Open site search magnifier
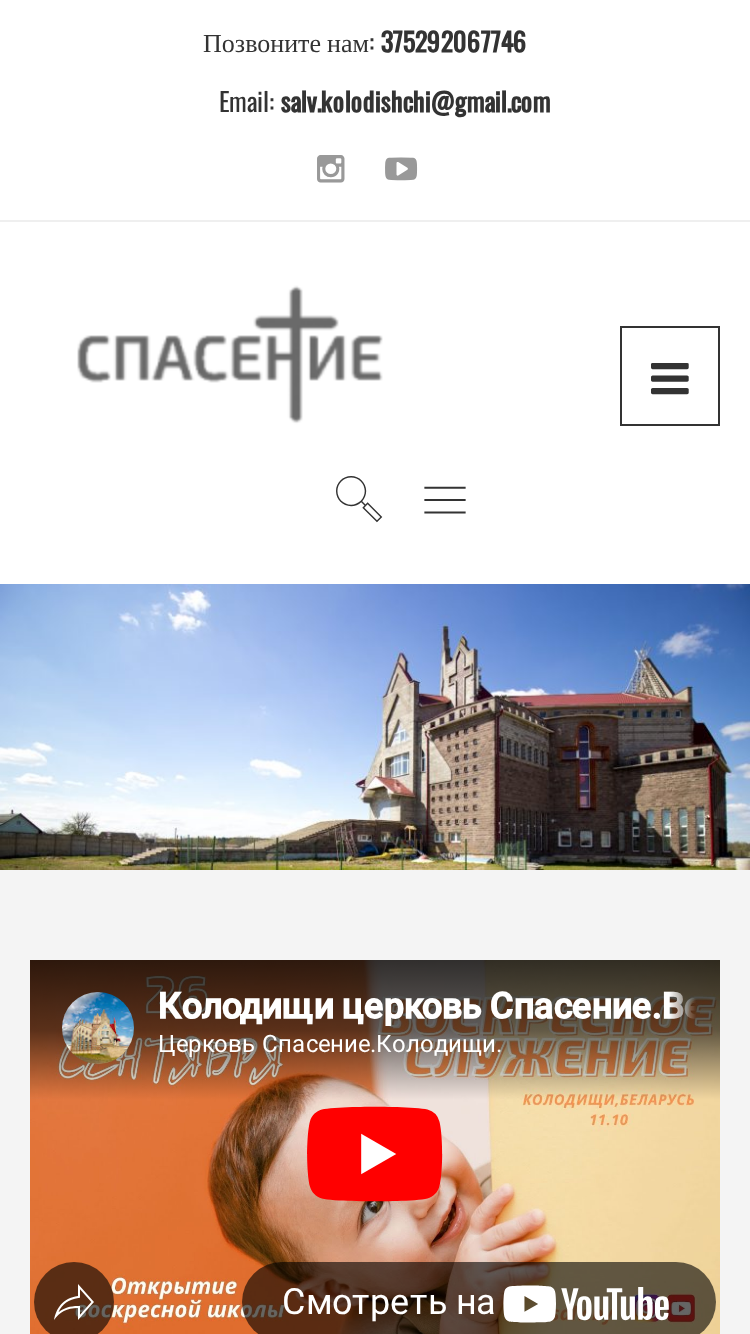750x1334 pixels. pyautogui.click(x=358, y=499)
